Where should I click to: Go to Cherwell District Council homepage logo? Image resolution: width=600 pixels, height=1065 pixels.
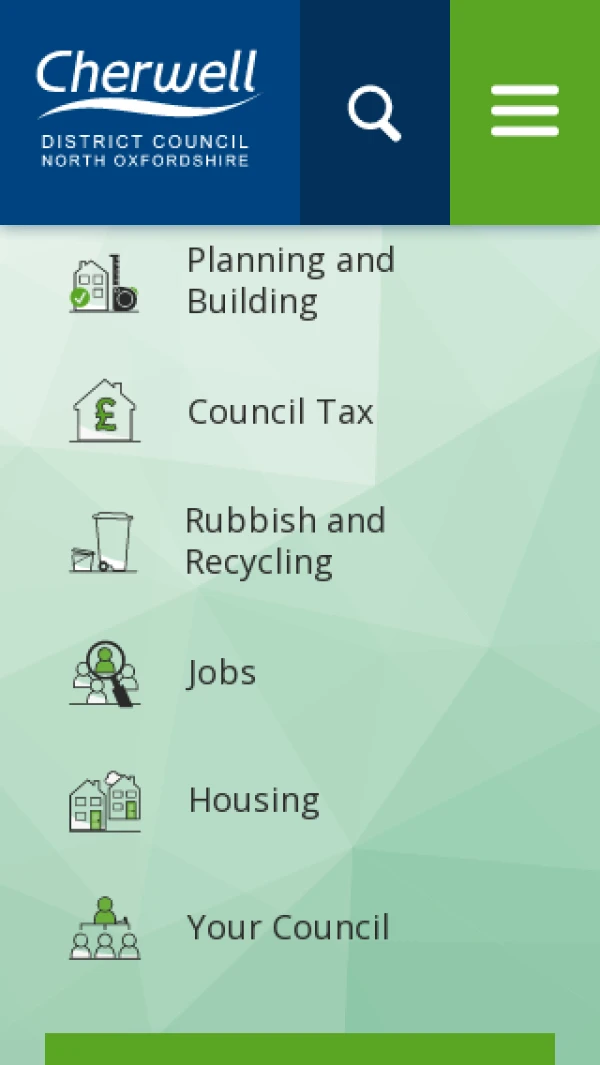[x=148, y=110]
